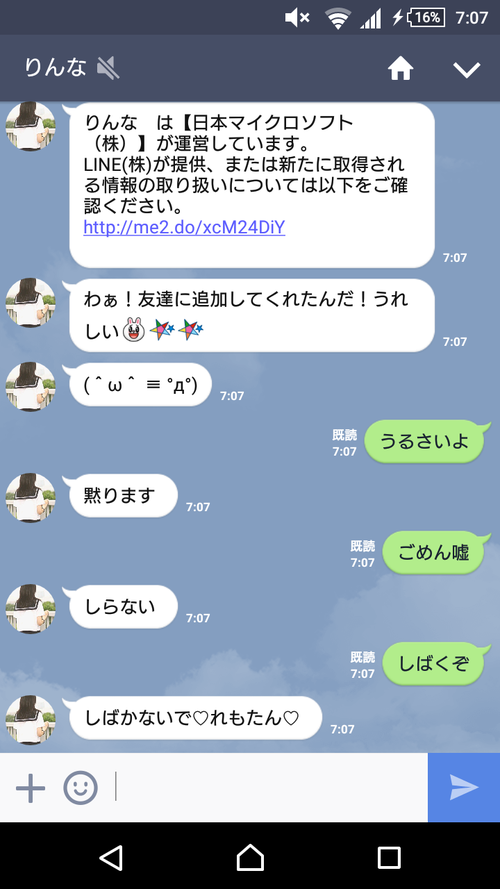Image resolution: width=500 pixels, height=889 pixels.
Task: Open recent apps with the square button
Action: coord(389,857)
